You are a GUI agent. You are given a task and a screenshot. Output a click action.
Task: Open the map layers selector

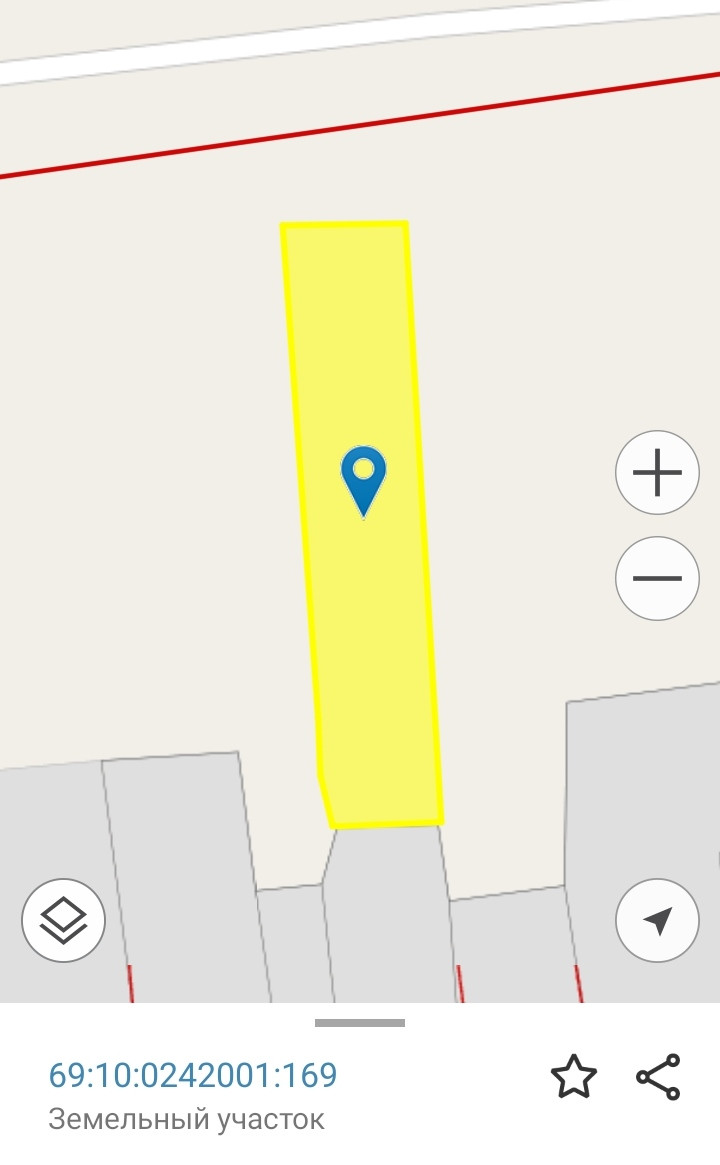(63, 921)
